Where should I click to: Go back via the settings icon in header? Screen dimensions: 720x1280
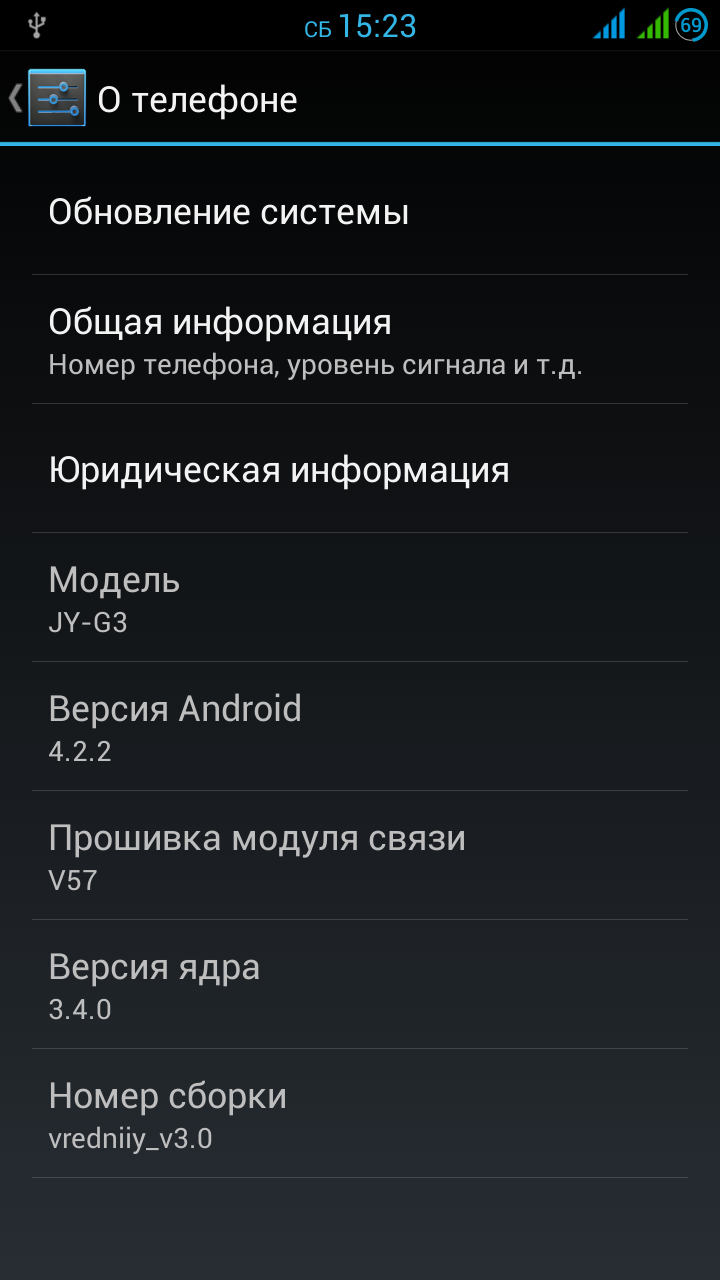pyautogui.click(x=55, y=98)
